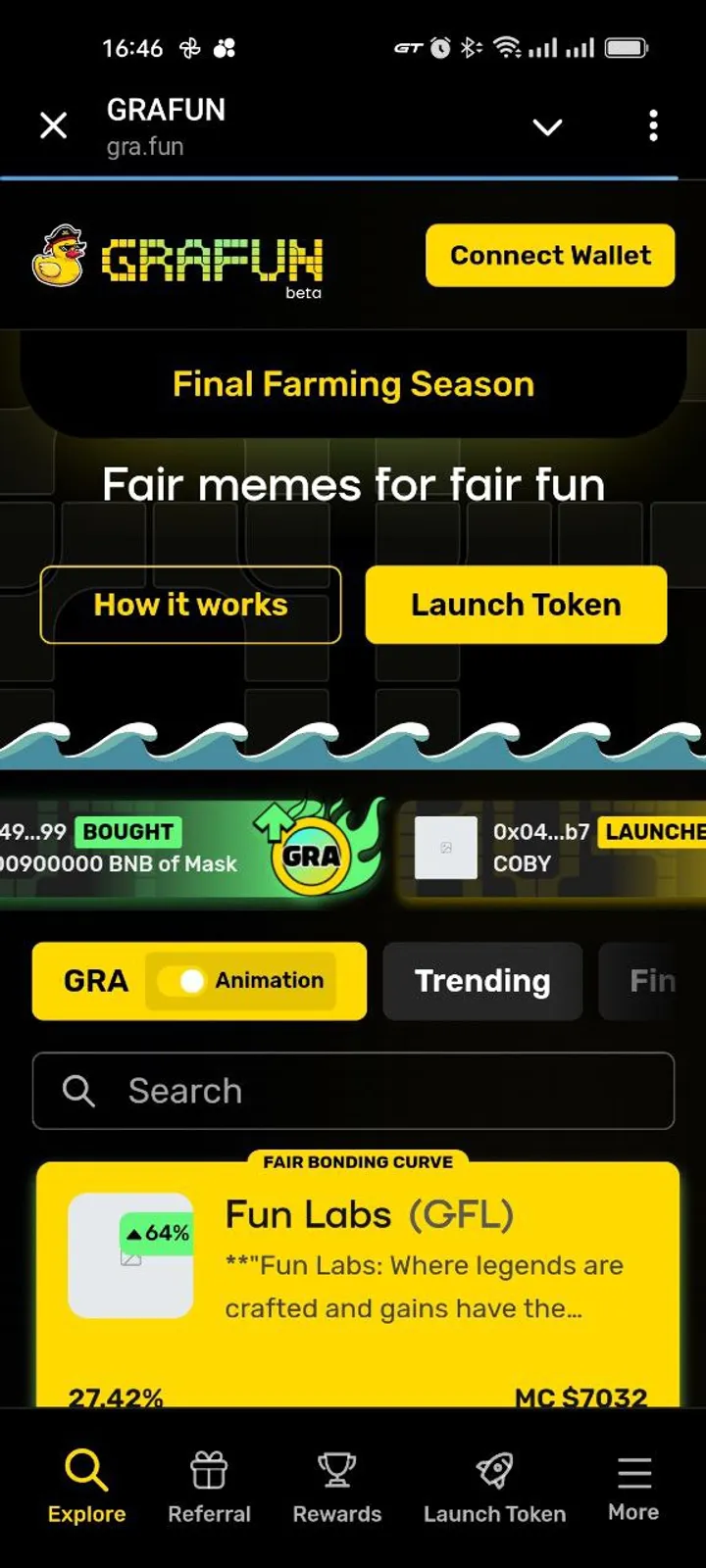The image size is (706, 1568).
Task: Open Launch Token in bottom navigation
Action: tap(494, 1487)
